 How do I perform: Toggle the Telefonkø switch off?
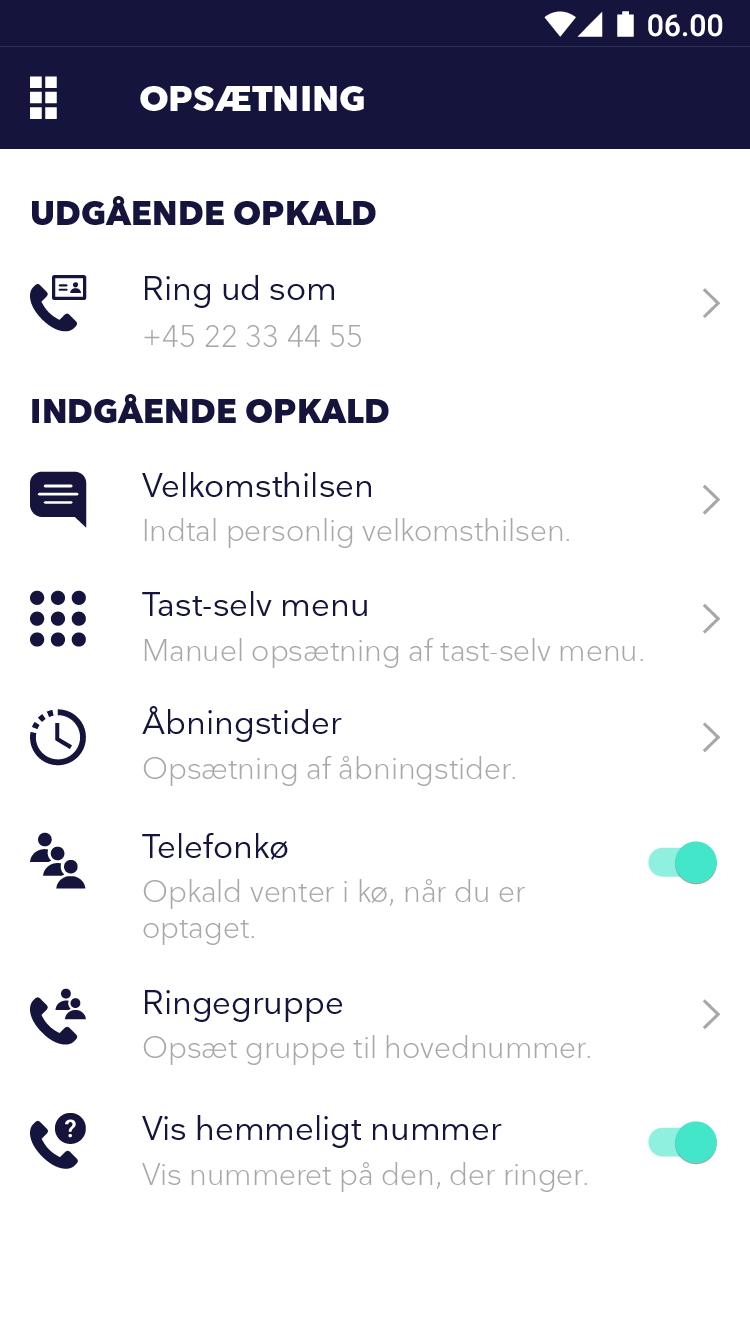[683, 862]
